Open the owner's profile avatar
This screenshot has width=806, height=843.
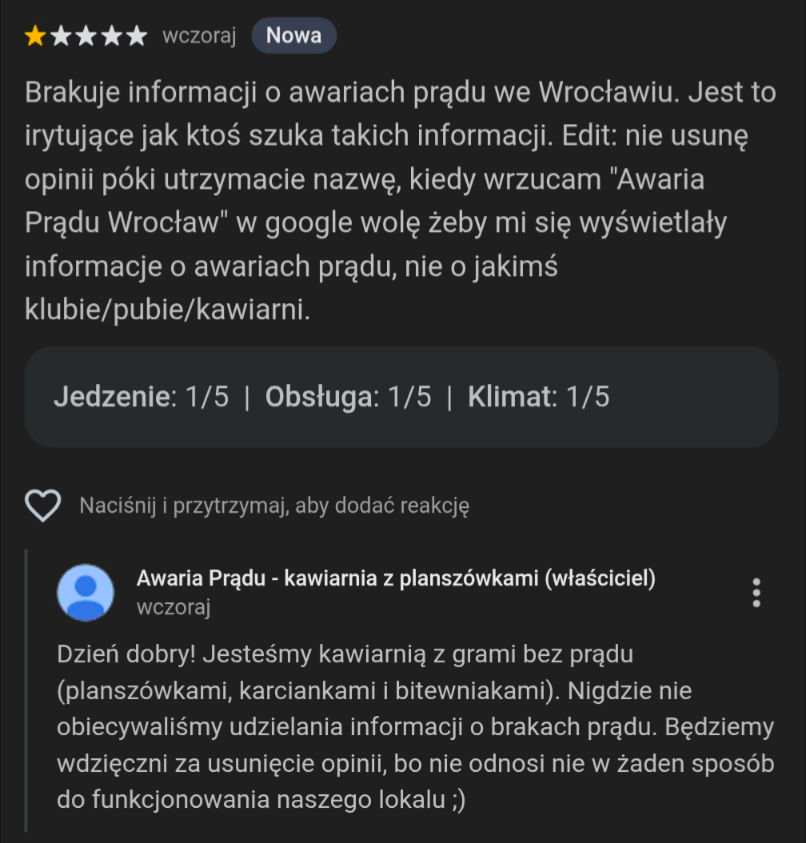pyautogui.click(x=86, y=592)
